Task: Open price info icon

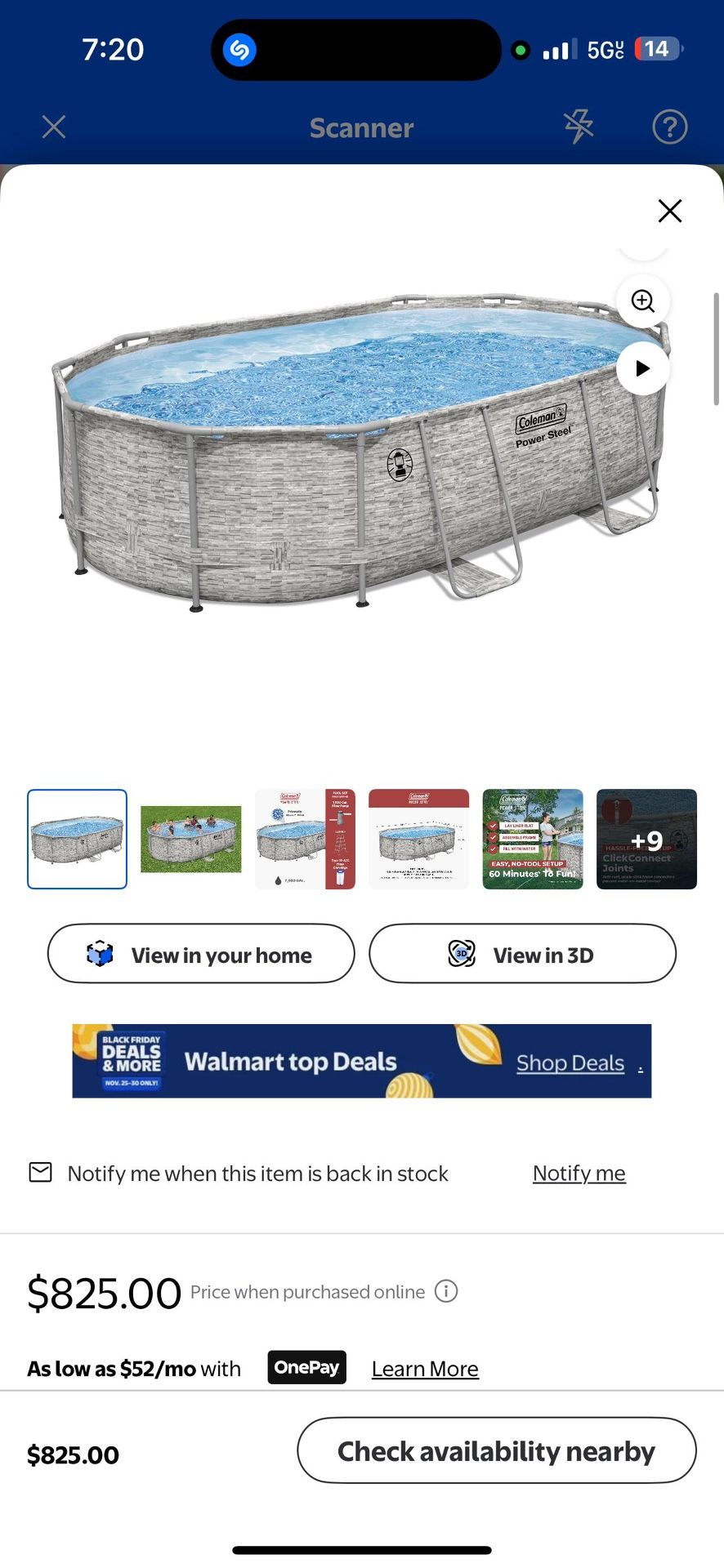Action: click(446, 1291)
